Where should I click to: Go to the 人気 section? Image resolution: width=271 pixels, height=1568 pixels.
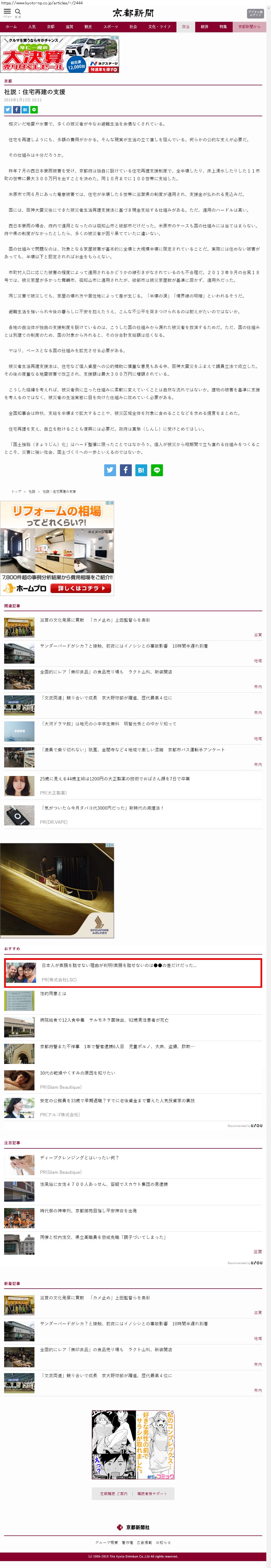[x=32, y=27]
